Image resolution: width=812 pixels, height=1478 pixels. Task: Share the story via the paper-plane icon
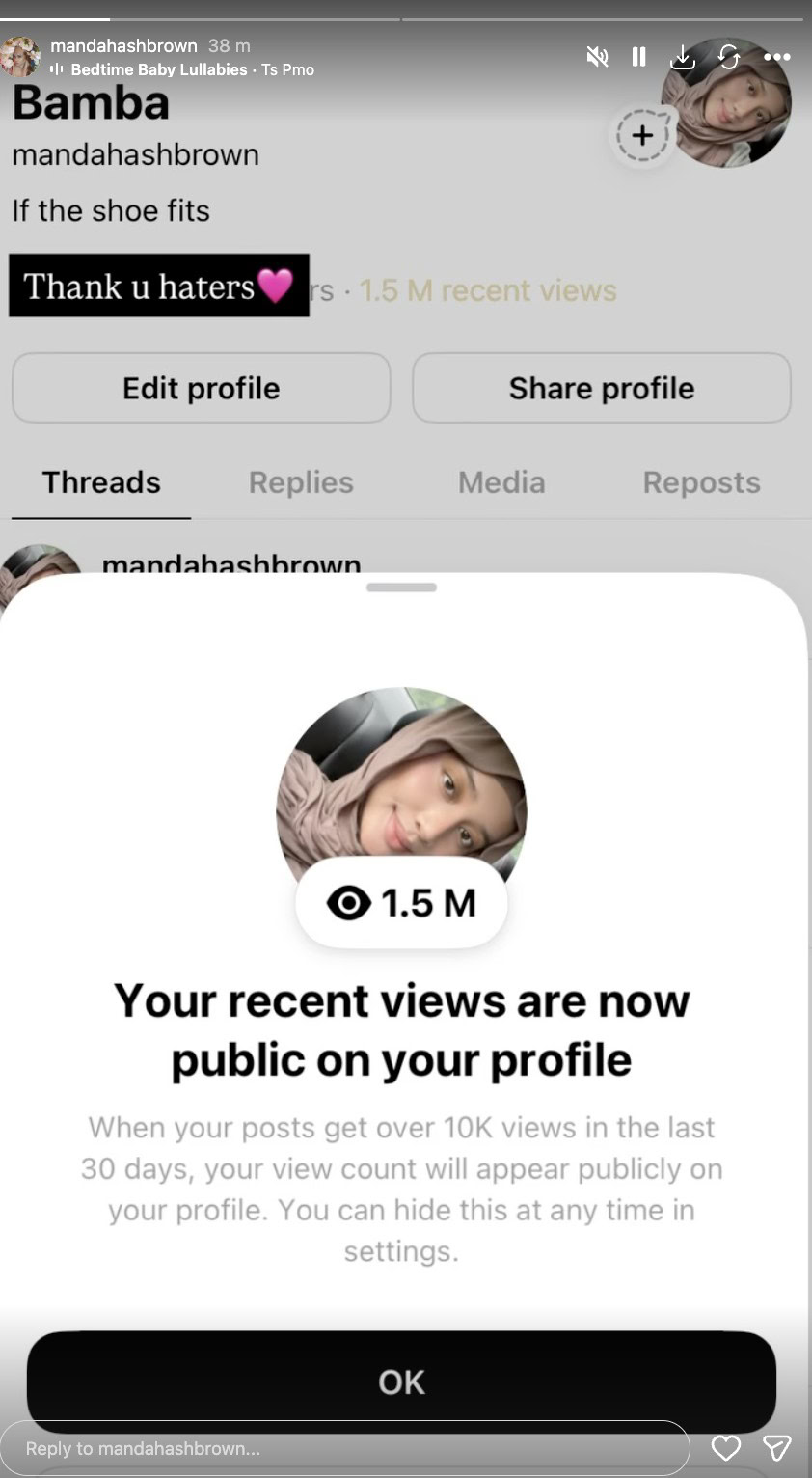[777, 1447]
